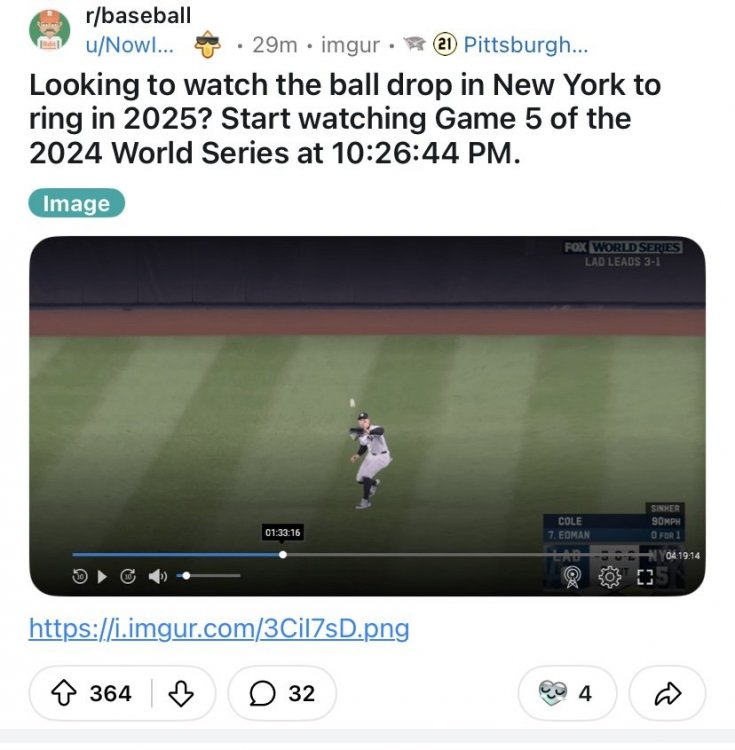
Task: Open the post's screenshot image
Action: 366,415
